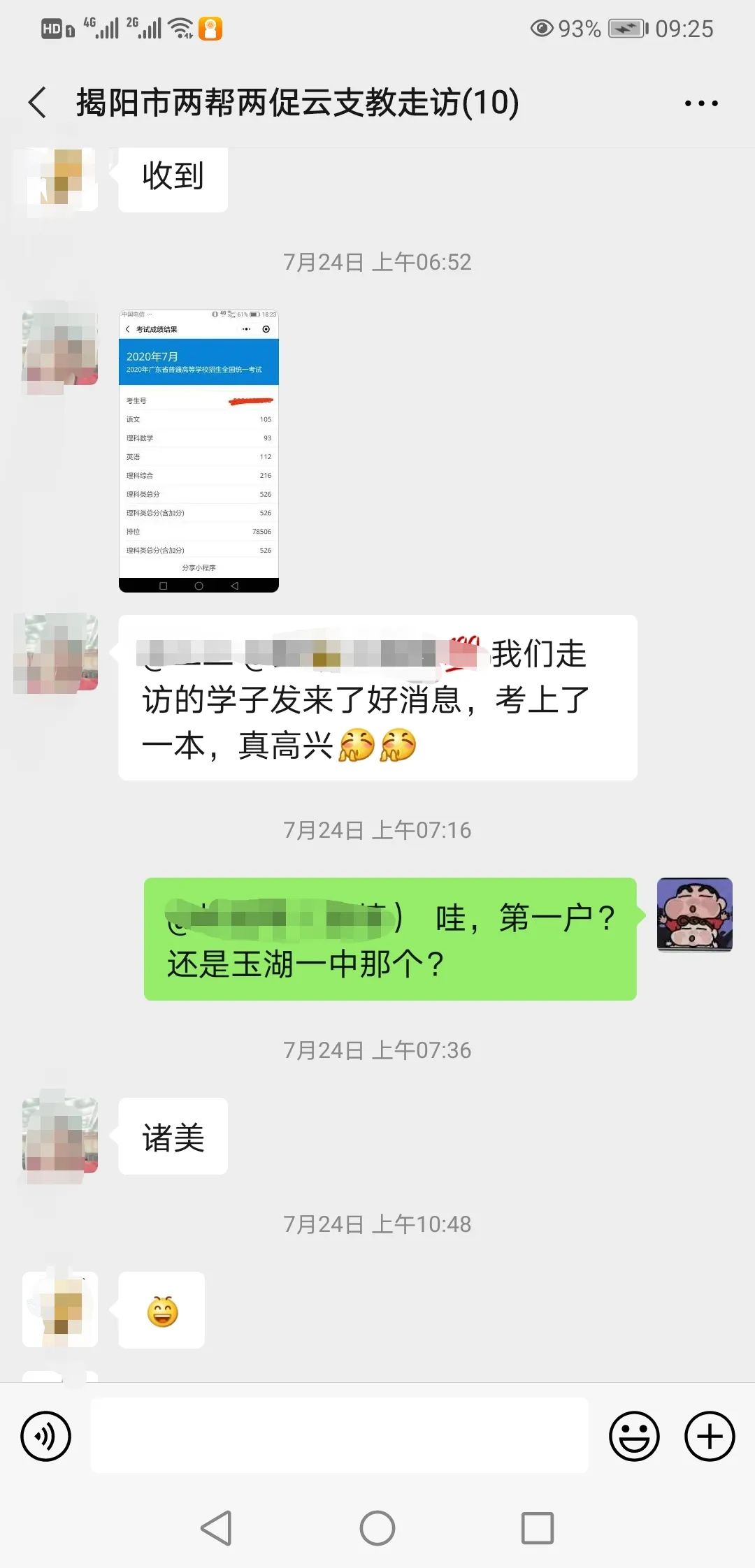Open the emoji sticker panel
The width and height of the screenshot is (755, 1568).
[x=634, y=1437]
